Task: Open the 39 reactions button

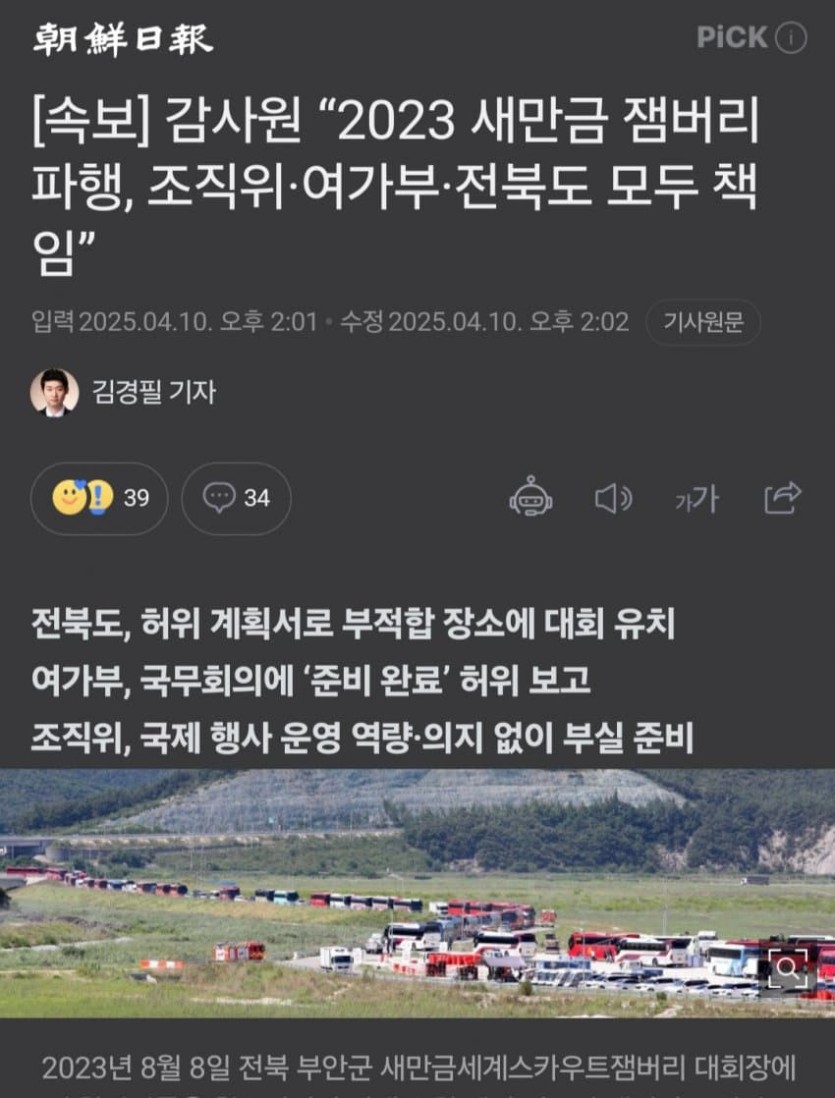Action: (x=99, y=497)
